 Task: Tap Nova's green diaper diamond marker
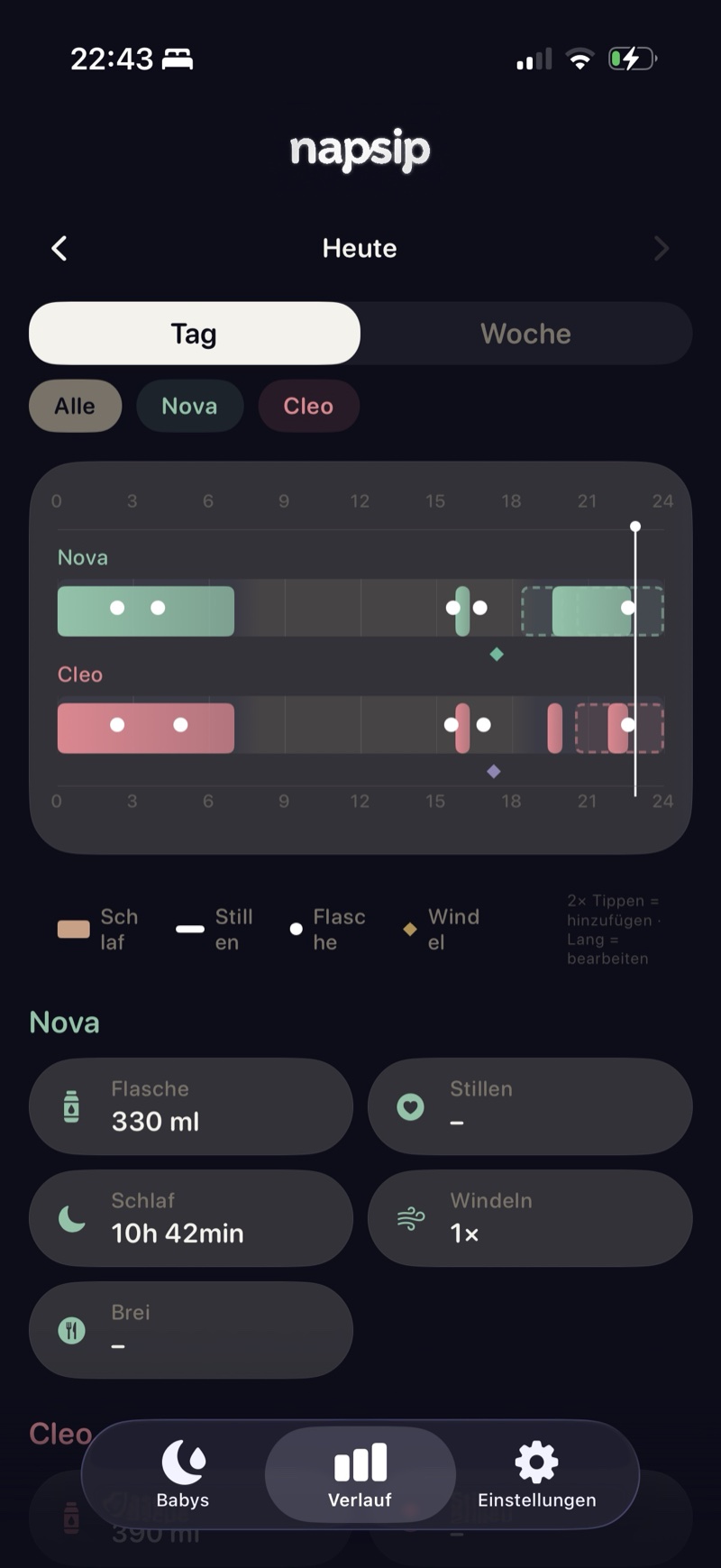pos(497,654)
